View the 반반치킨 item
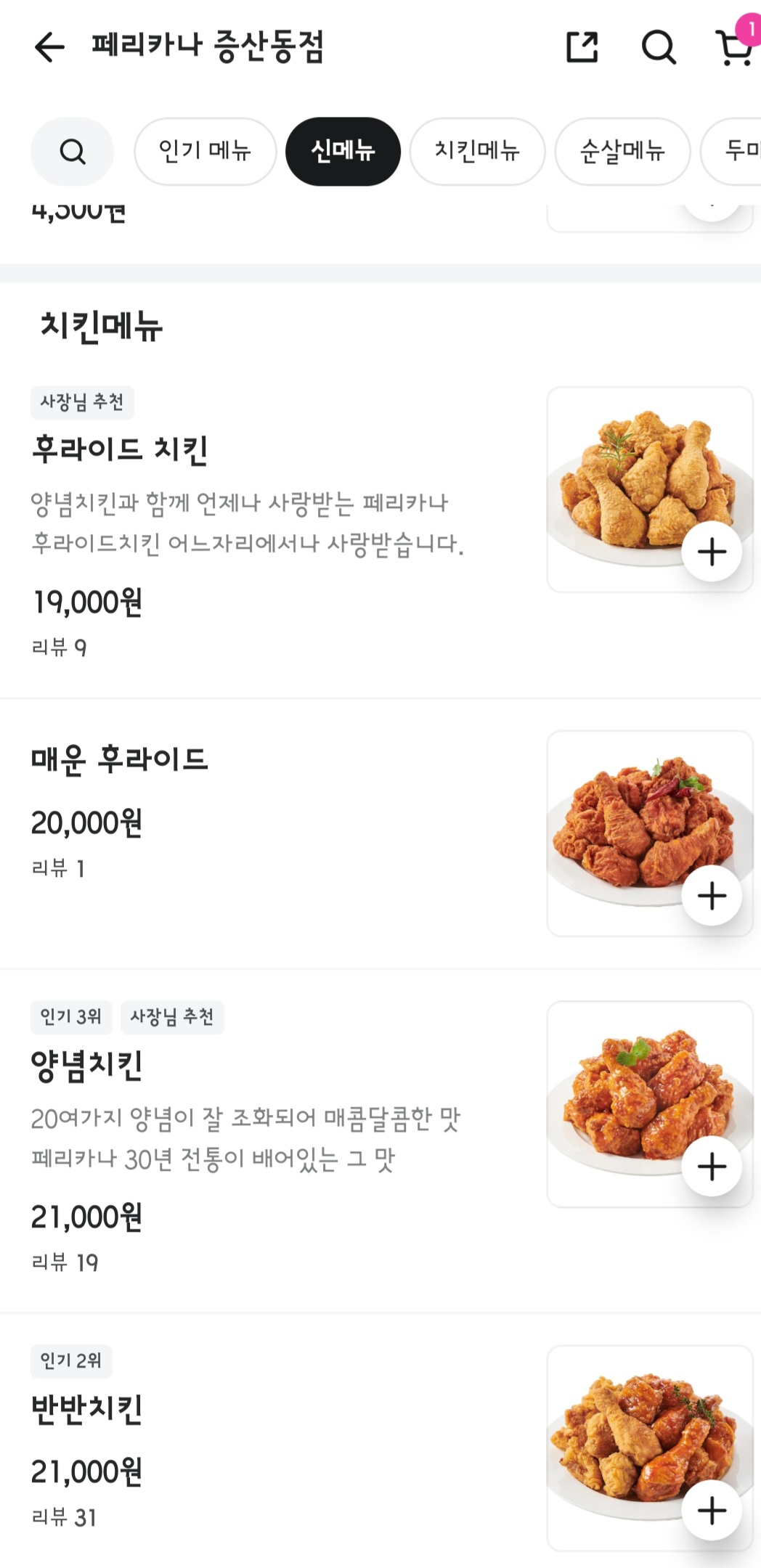 coord(87,1409)
